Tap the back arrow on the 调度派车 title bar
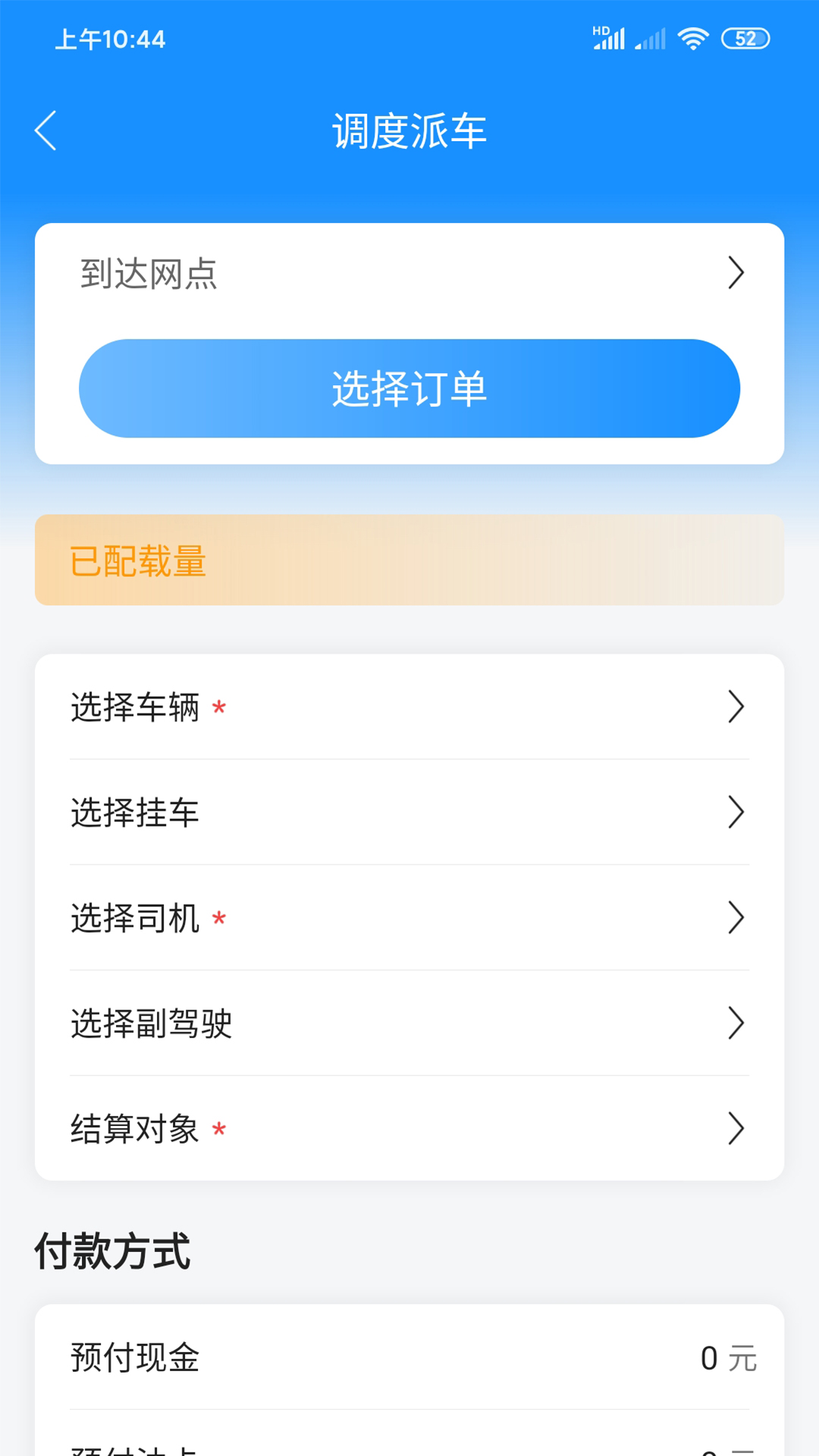This screenshot has width=819, height=1456. click(x=45, y=129)
